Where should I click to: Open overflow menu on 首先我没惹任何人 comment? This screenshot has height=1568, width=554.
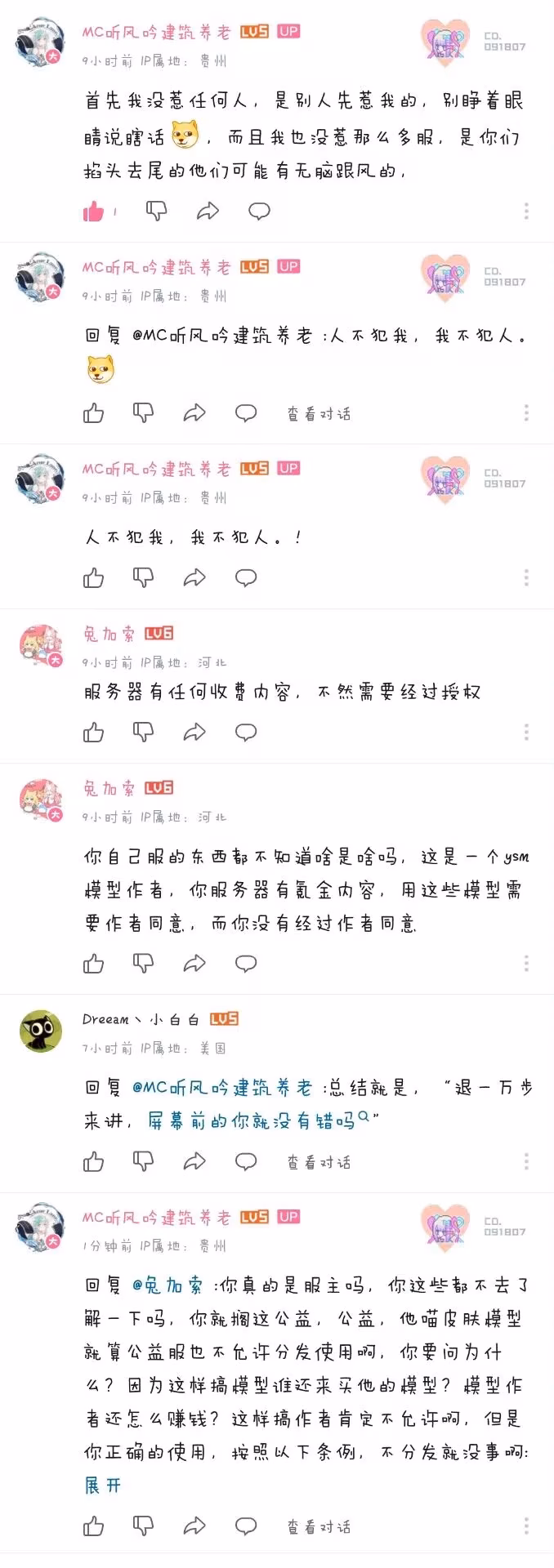526,212
